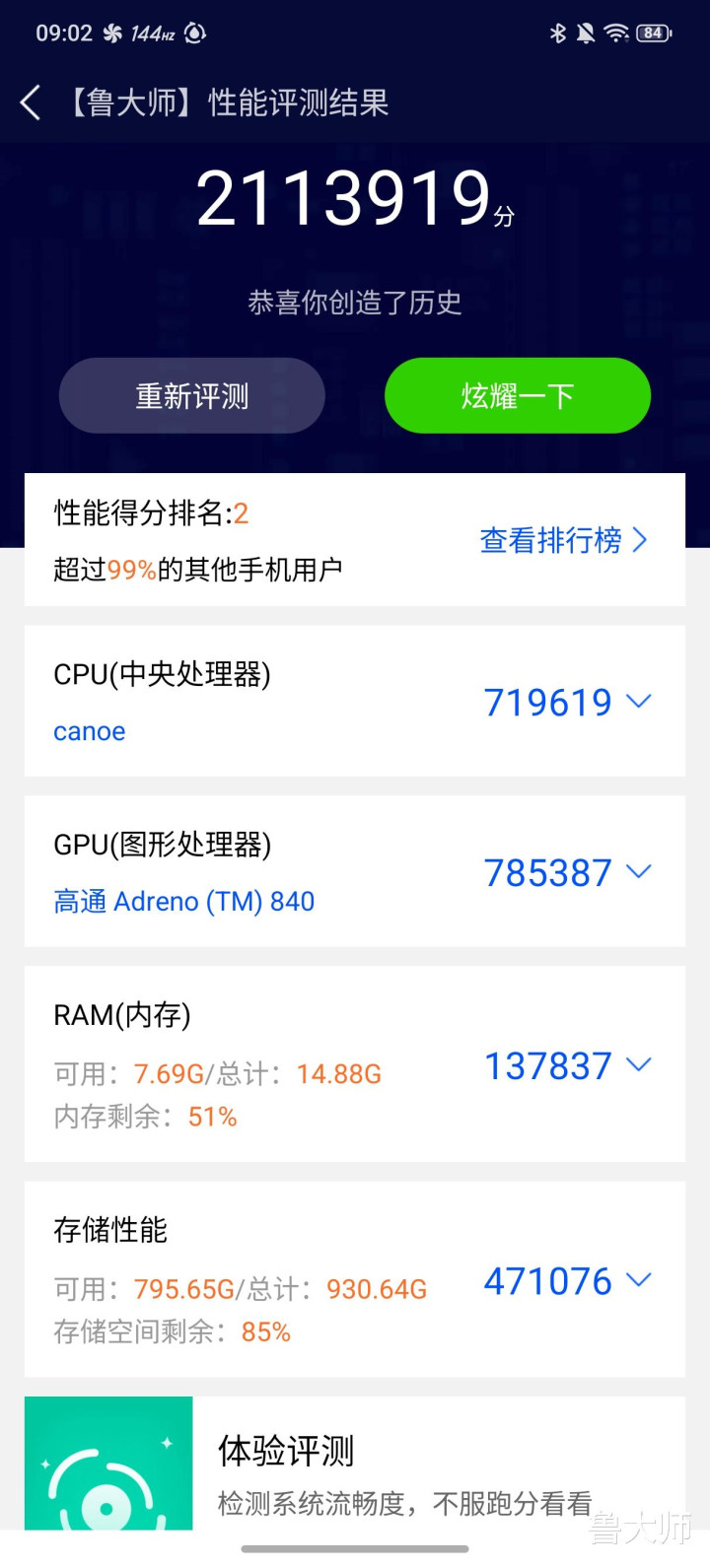
Task: Open the 体验评测 card
Action: pos(355,1464)
